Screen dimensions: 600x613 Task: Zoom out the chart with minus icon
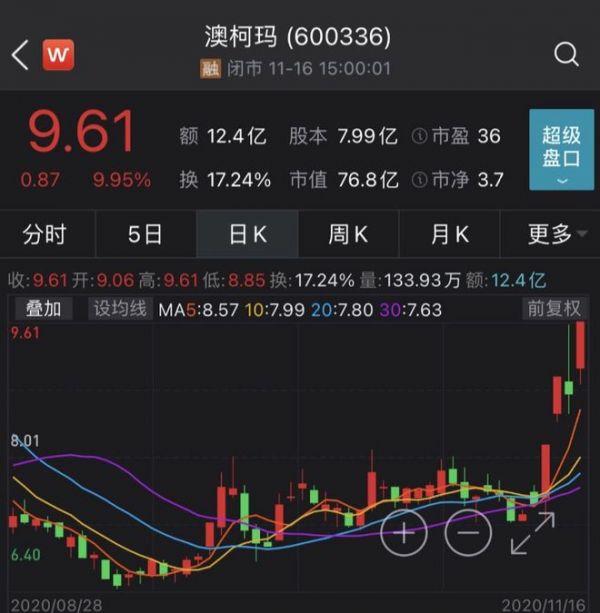(x=467, y=533)
